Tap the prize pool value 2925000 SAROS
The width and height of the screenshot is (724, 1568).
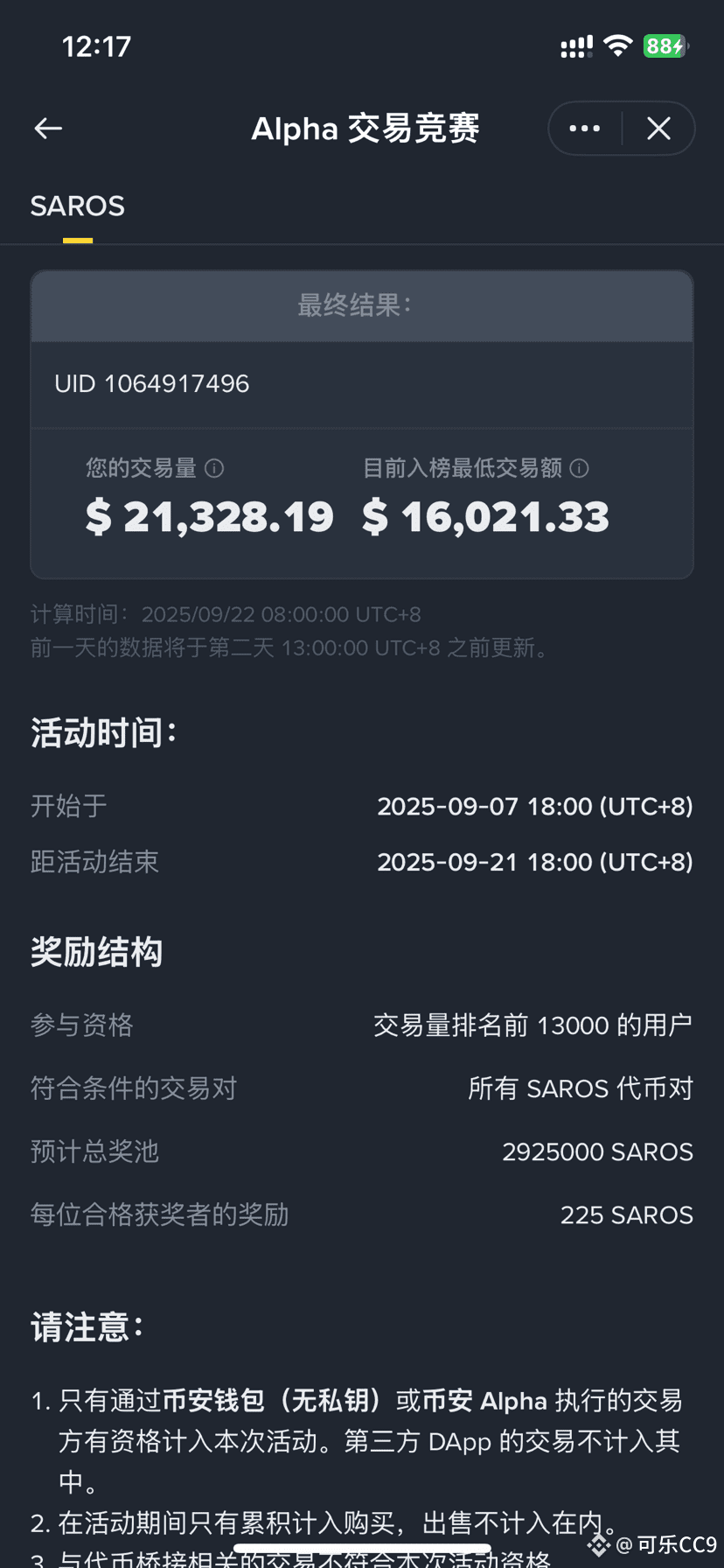pyautogui.click(x=597, y=1151)
